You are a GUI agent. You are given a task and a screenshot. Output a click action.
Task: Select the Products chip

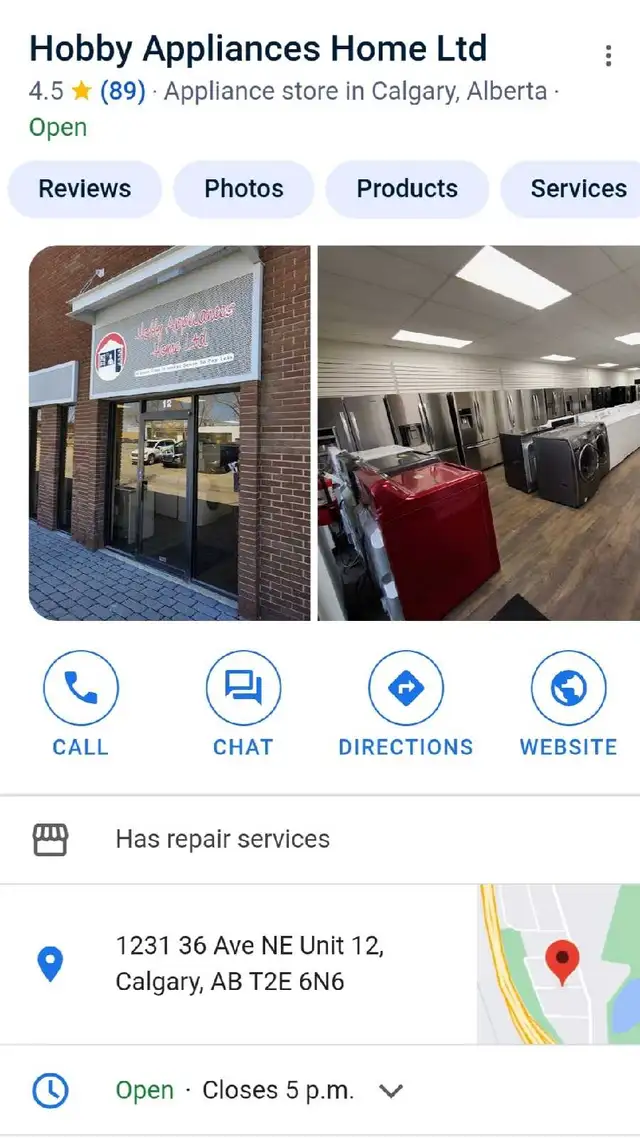407,189
